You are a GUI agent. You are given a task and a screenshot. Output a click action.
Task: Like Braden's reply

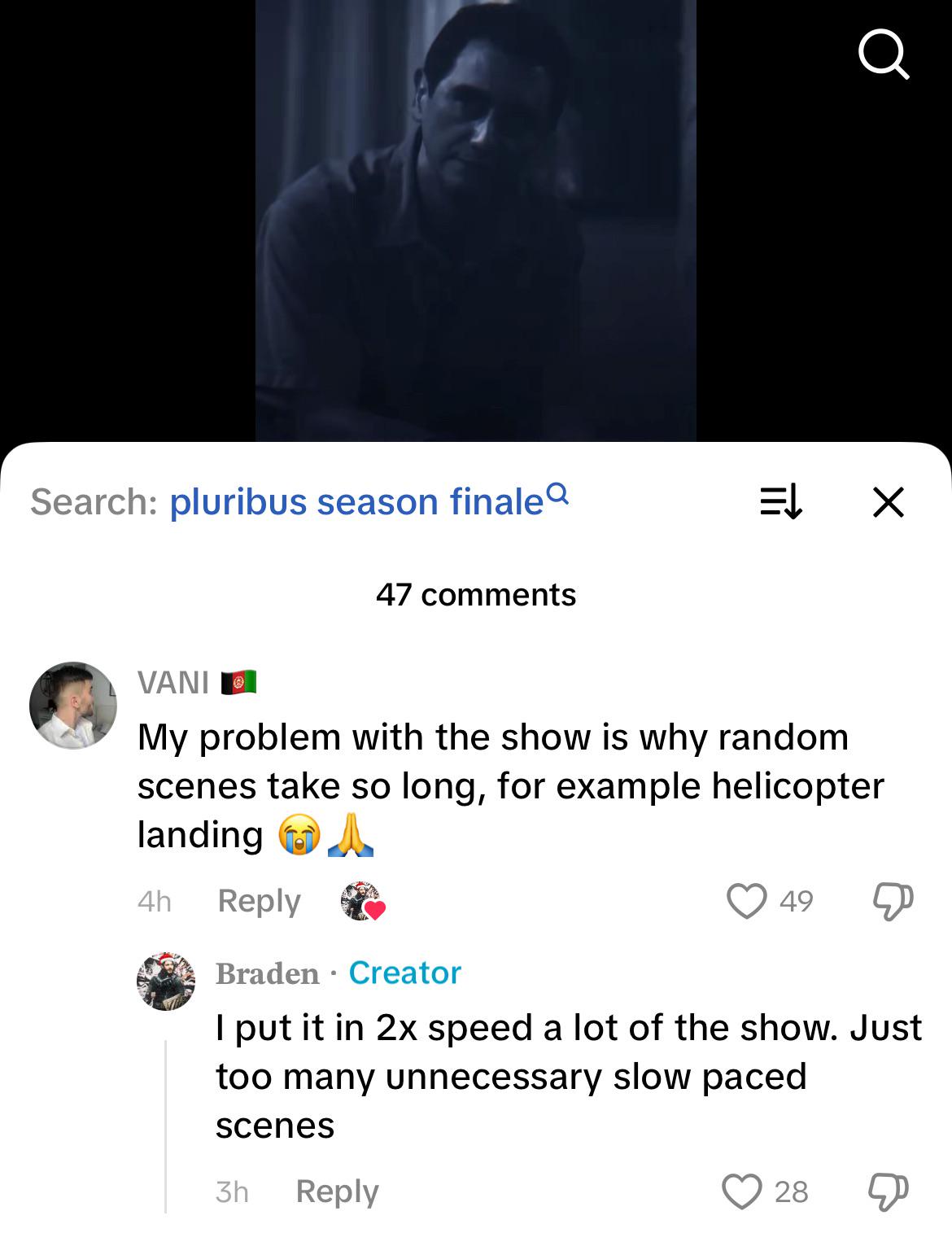tap(742, 1191)
